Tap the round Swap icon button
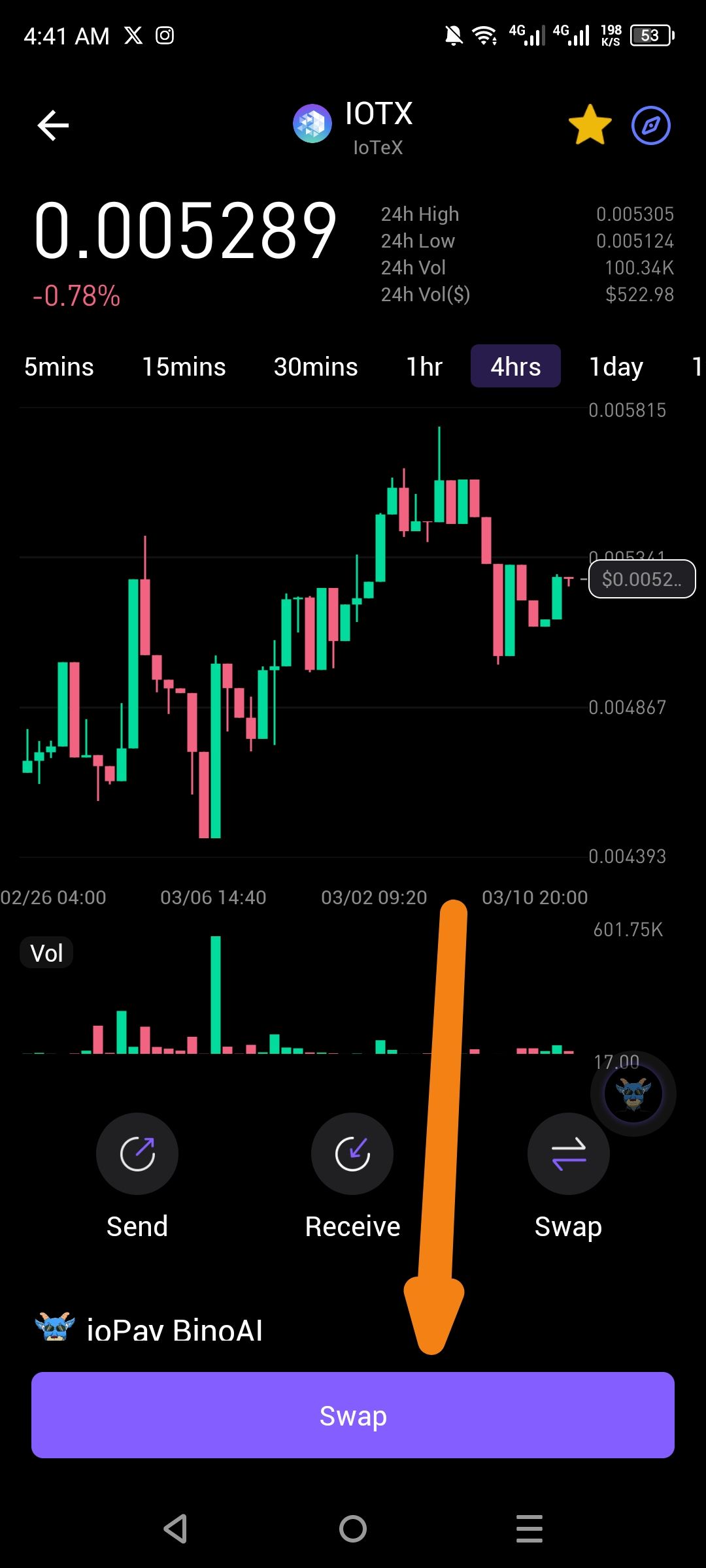Image resolution: width=706 pixels, height=1568 pixels. coord(568,1154)
